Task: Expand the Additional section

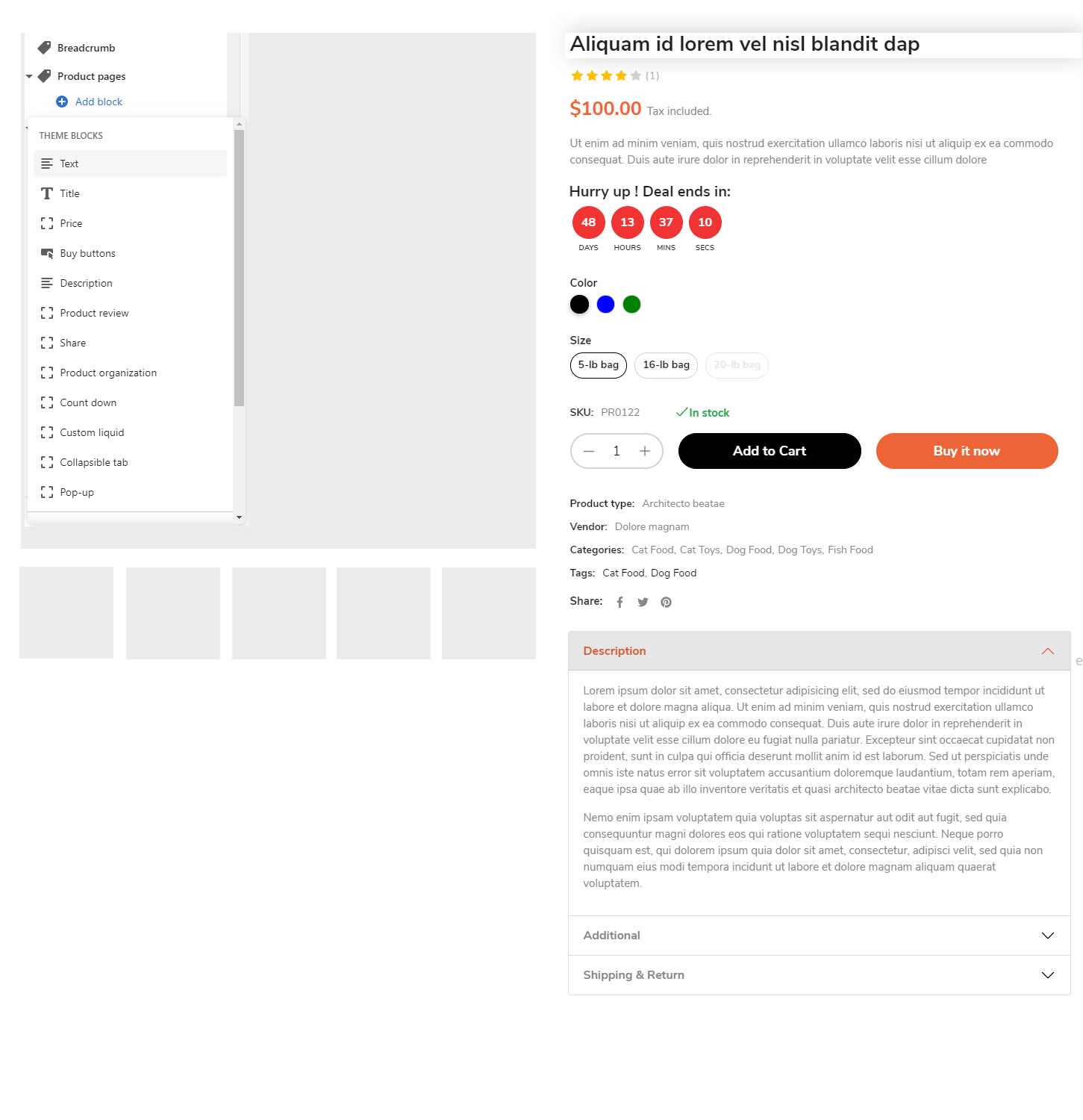Action: click(x=1047, y=936)
